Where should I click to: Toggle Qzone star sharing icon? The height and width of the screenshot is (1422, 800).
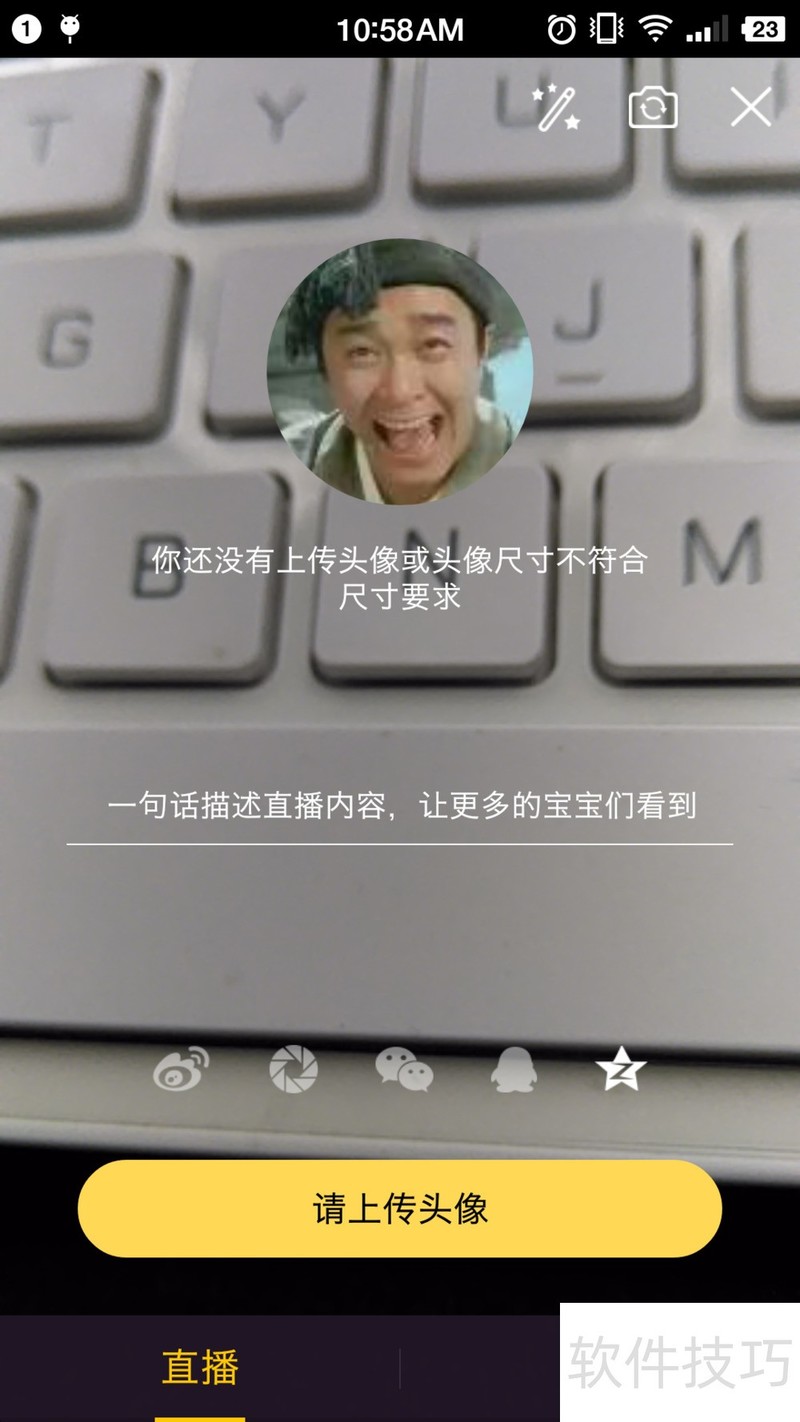point(621,1069)
